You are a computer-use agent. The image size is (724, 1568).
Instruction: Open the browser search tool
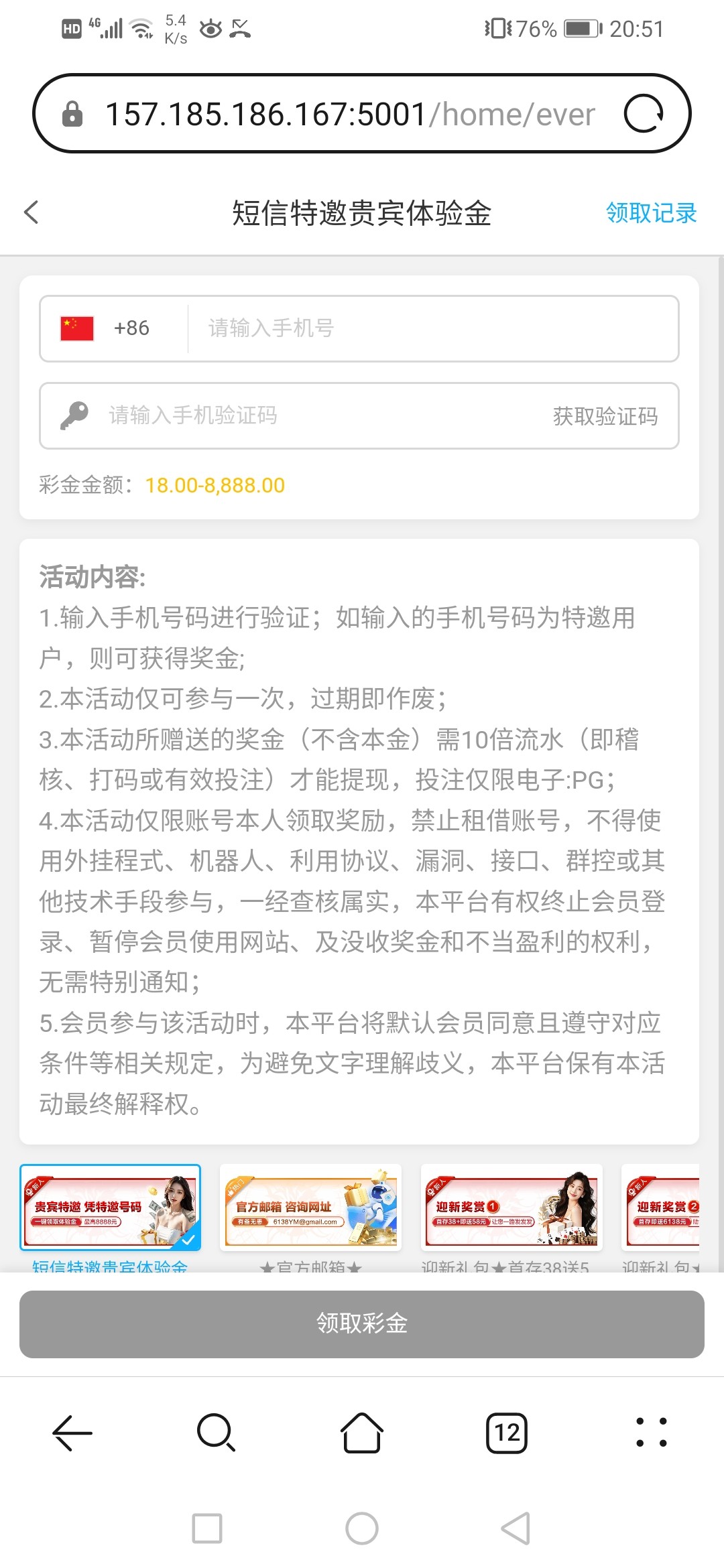pyautogui.click(x=216, y=1433)
